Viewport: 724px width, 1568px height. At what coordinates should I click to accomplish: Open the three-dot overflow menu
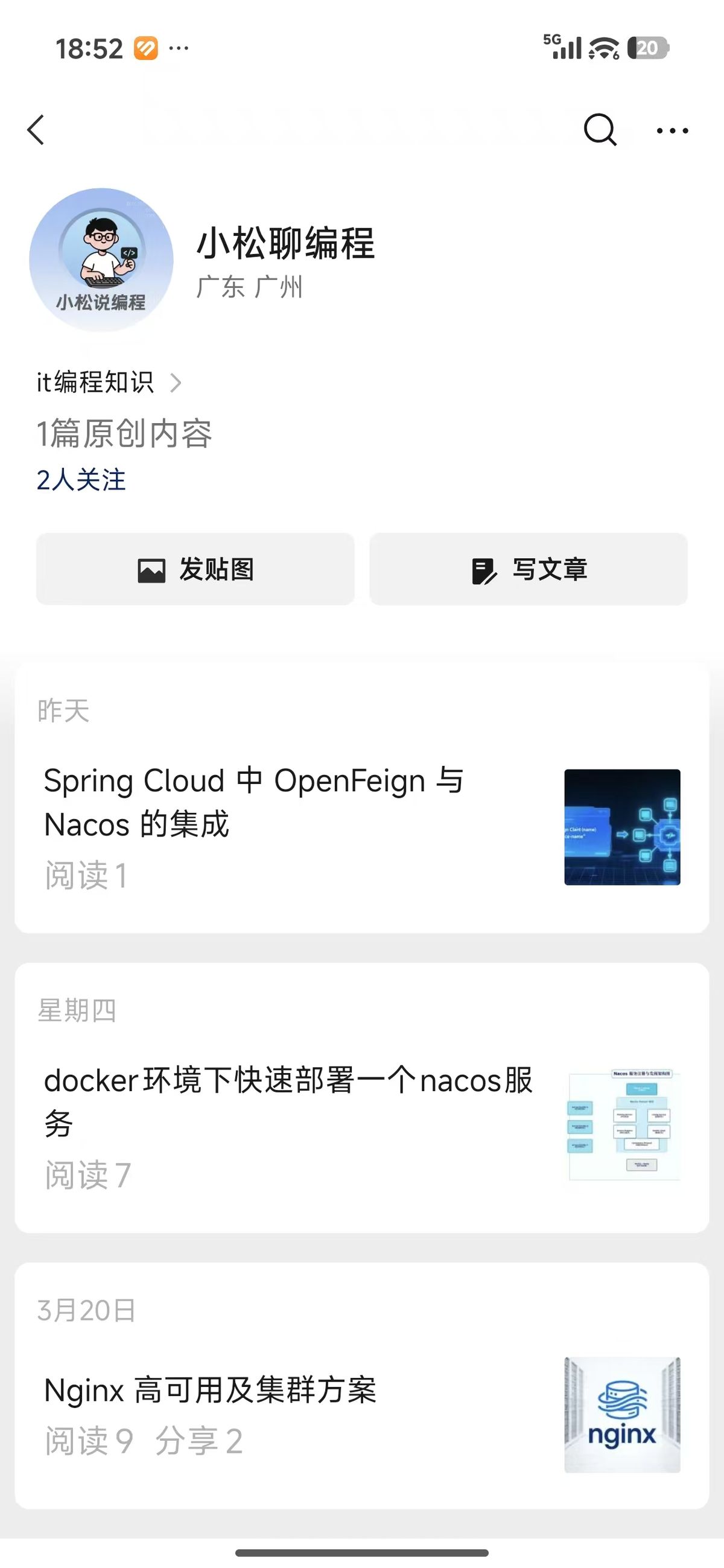[x=672, y=130]
